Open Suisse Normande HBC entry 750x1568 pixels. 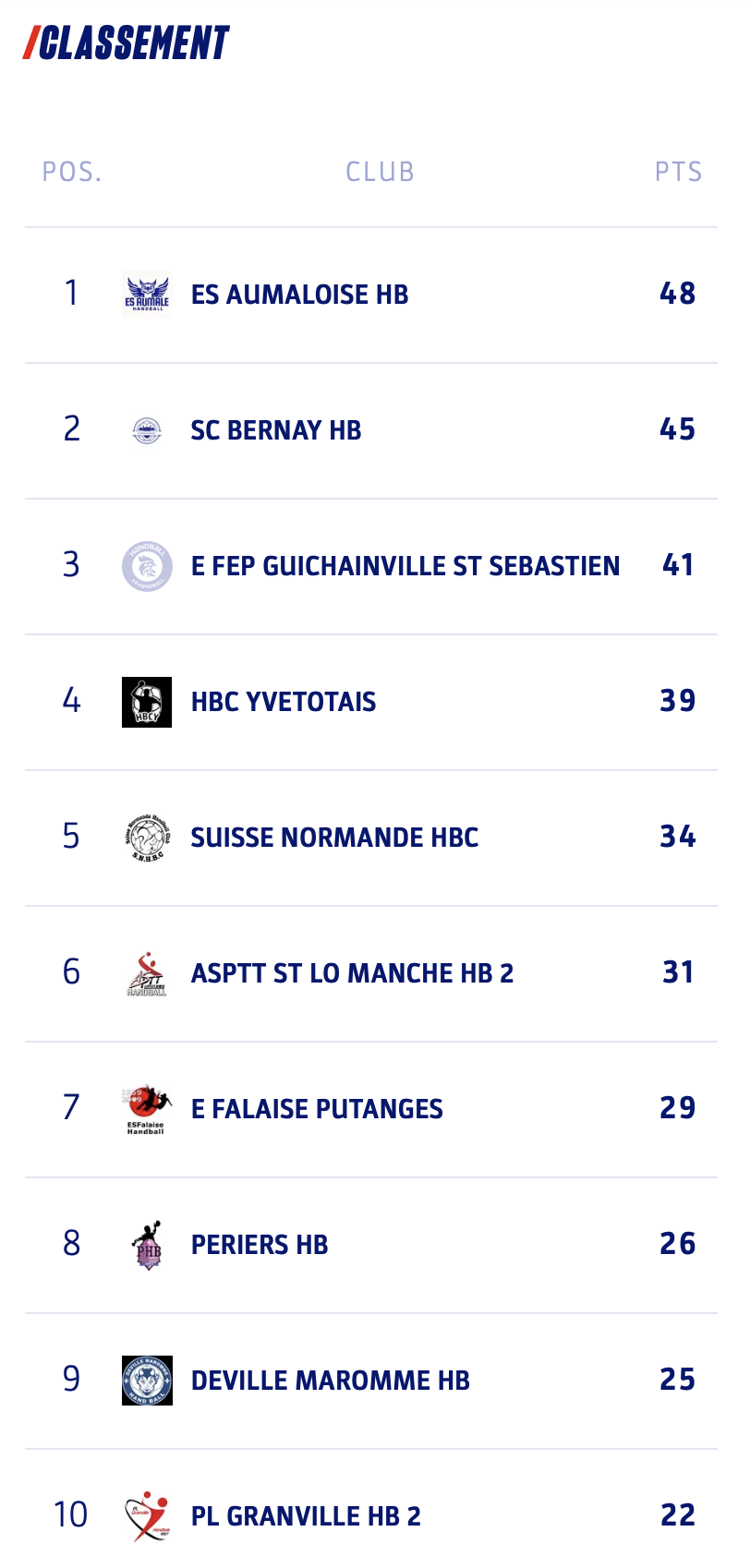[371, 838]
